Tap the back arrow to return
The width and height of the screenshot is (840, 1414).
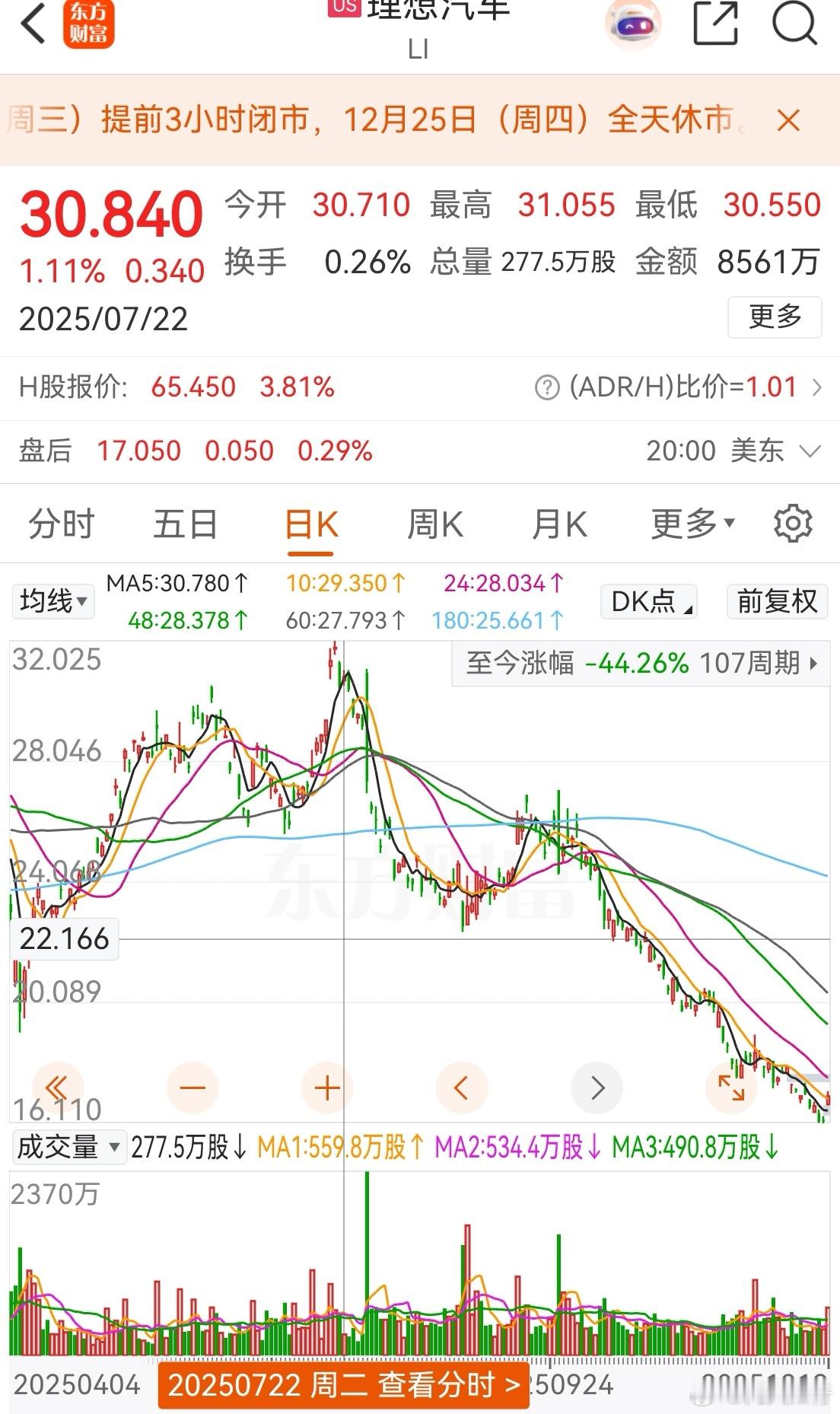(31, 25)
